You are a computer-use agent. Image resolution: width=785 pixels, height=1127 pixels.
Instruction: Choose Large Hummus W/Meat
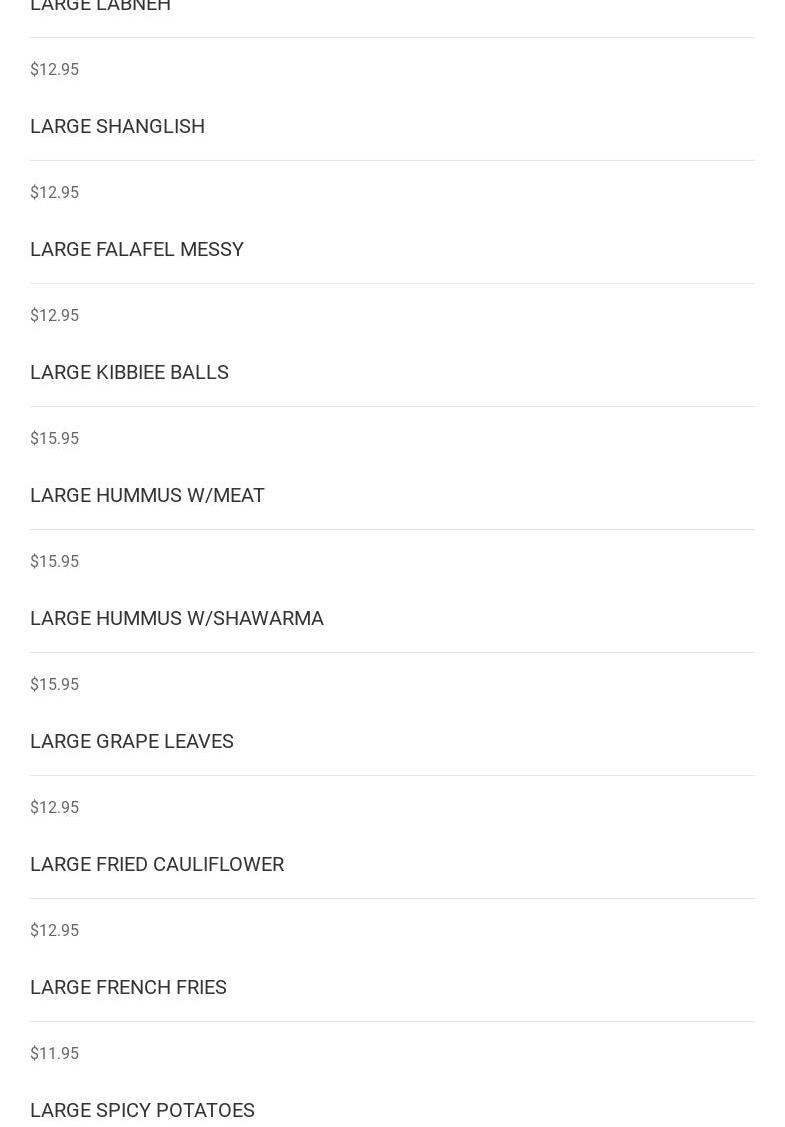[x=147, y=495]
